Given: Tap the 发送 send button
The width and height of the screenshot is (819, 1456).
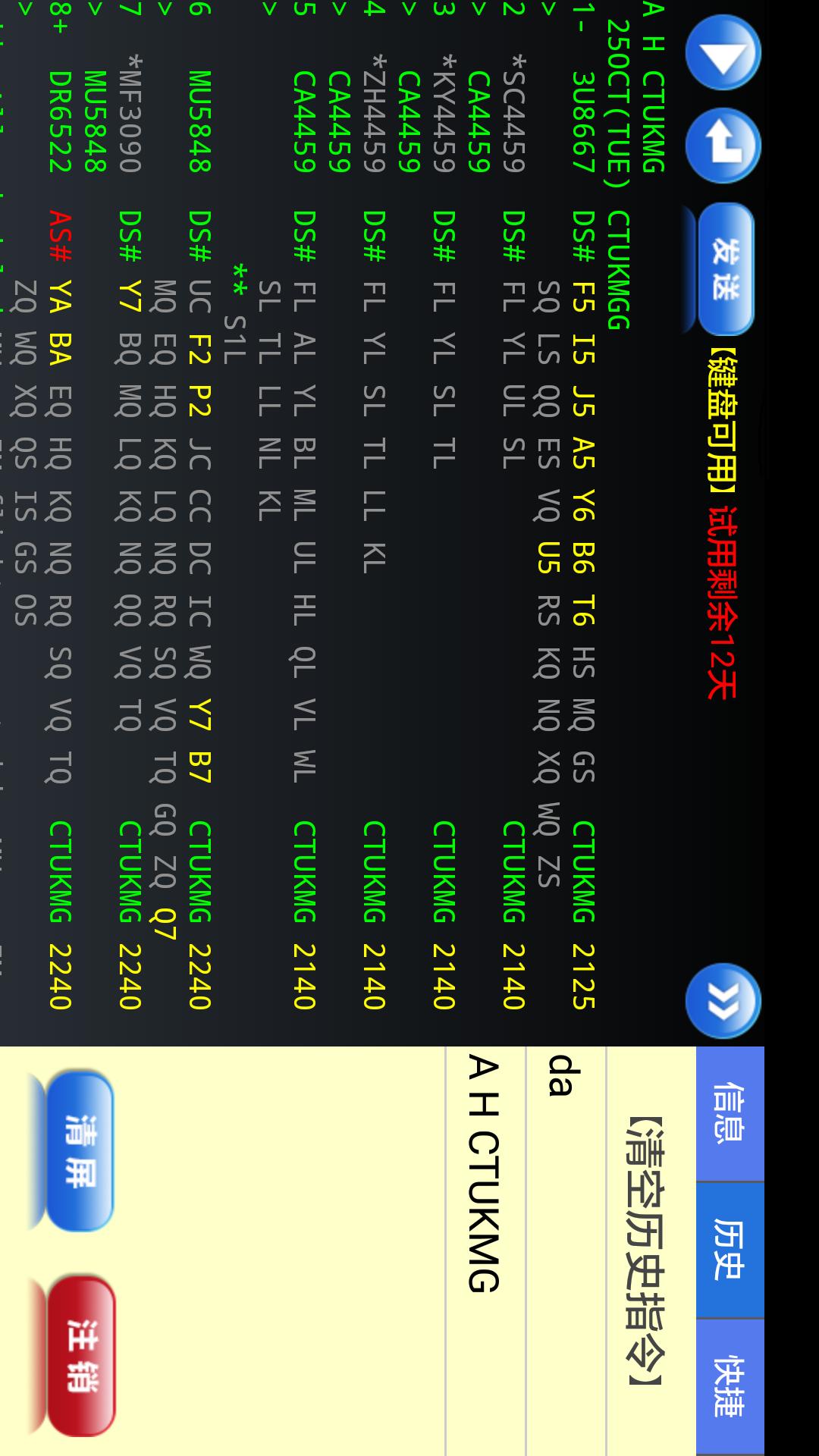Looking at the screenshot, I should 726,269.
